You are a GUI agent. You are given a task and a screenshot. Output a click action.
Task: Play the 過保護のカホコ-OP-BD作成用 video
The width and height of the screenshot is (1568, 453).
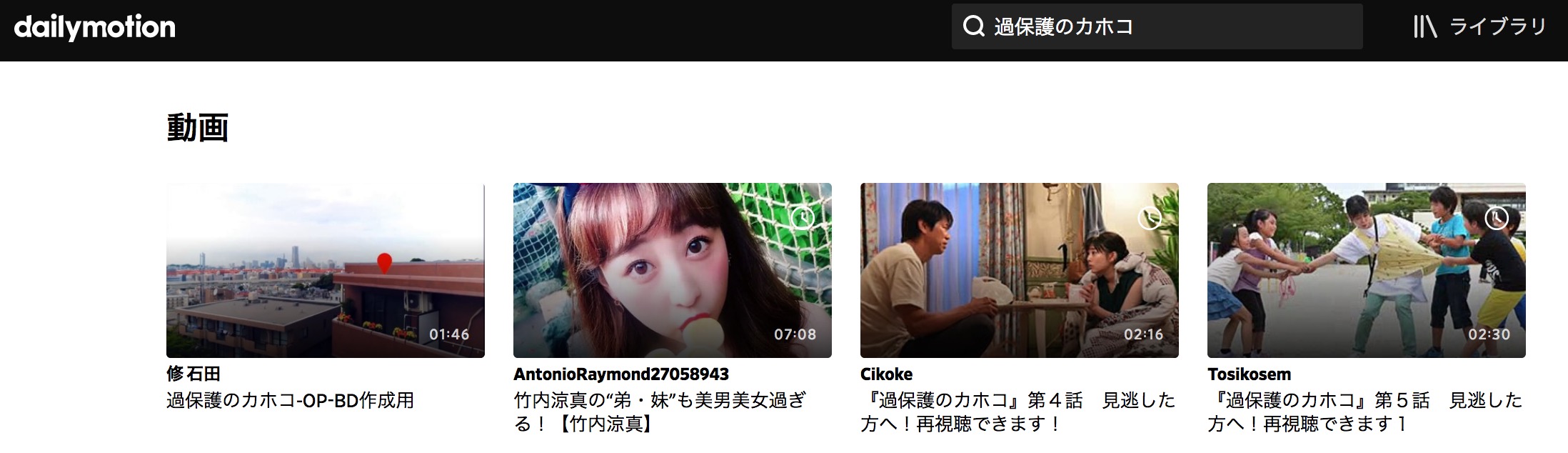325,270
